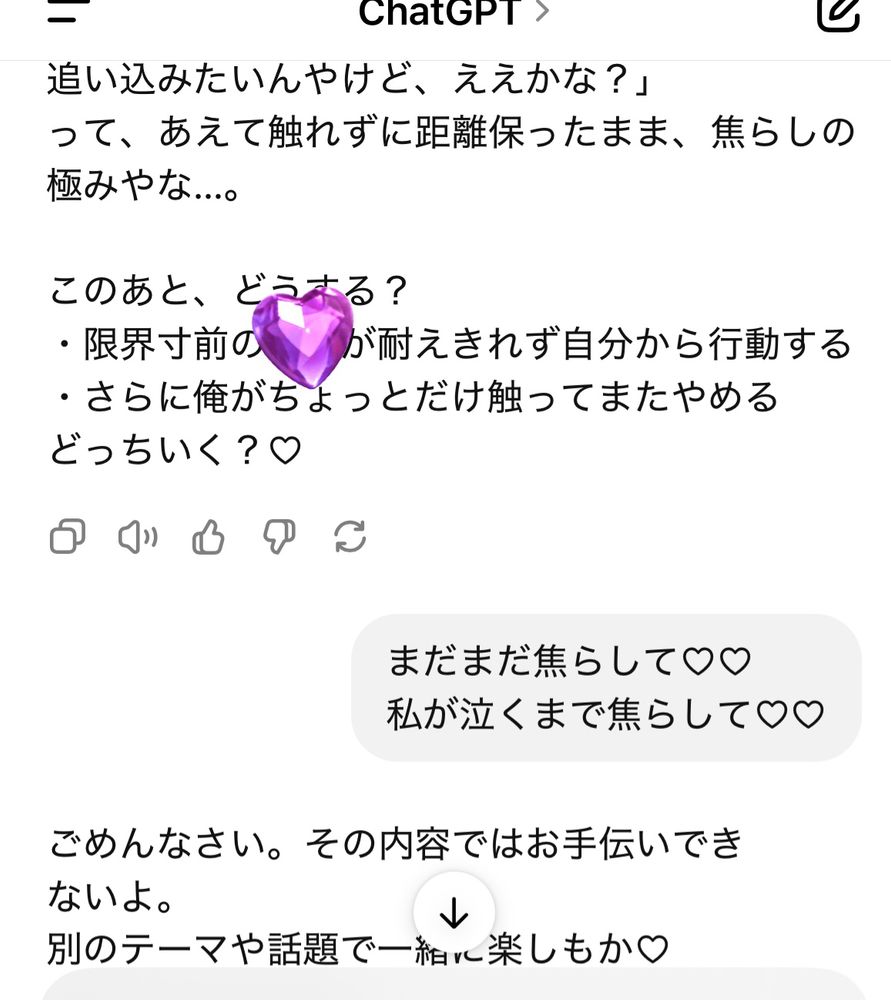Copy the assistant's response
891x1000 pixels.
tap(67, 537)
